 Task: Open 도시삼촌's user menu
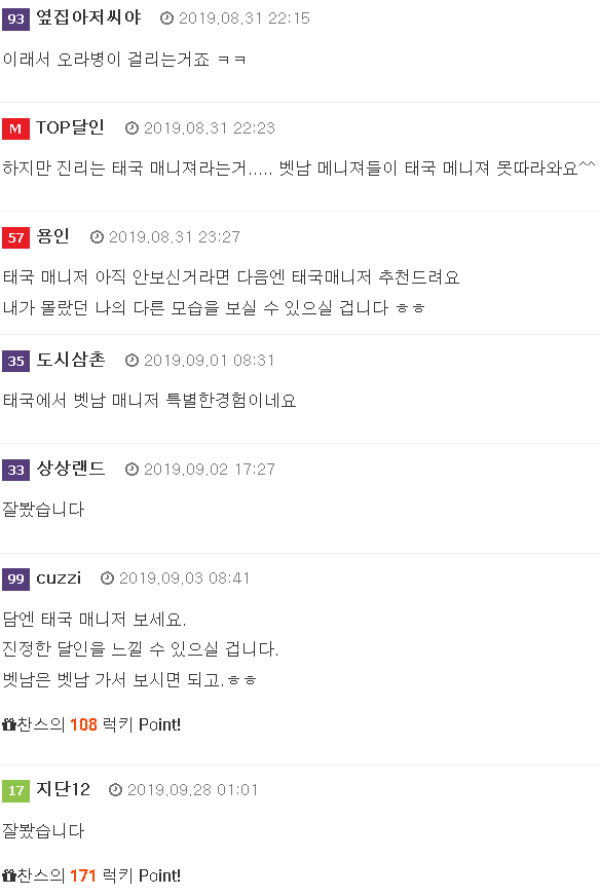click(70, 360)
